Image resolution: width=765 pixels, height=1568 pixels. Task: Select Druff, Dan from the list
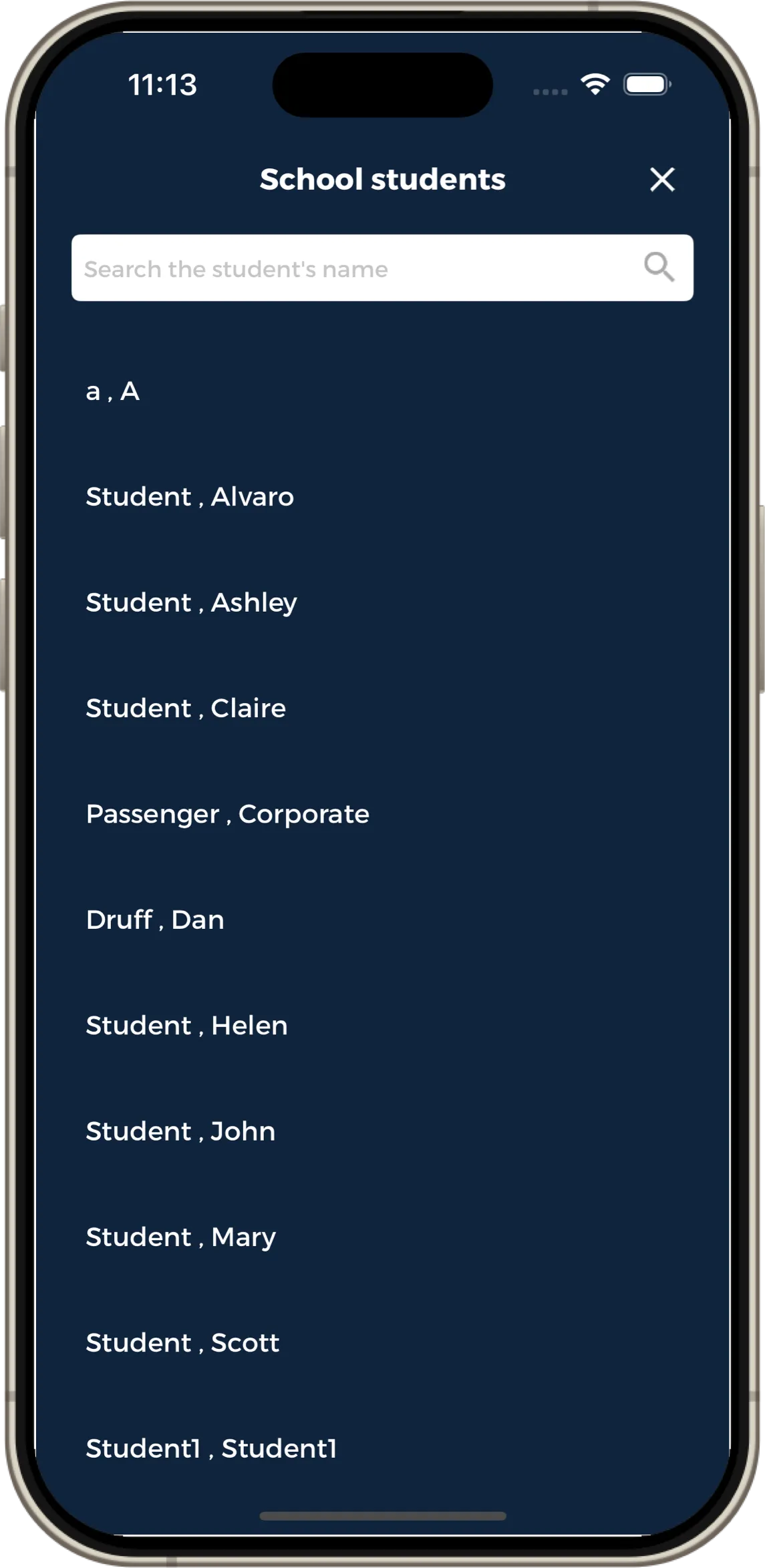click(x=155, y=919)
